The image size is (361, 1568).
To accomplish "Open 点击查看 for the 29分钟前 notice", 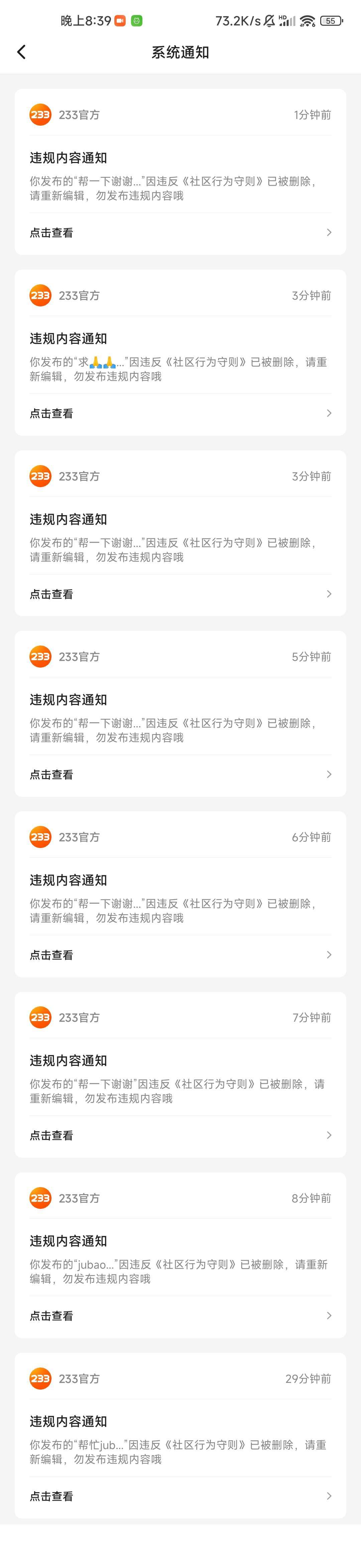I will pos(180,1496).
